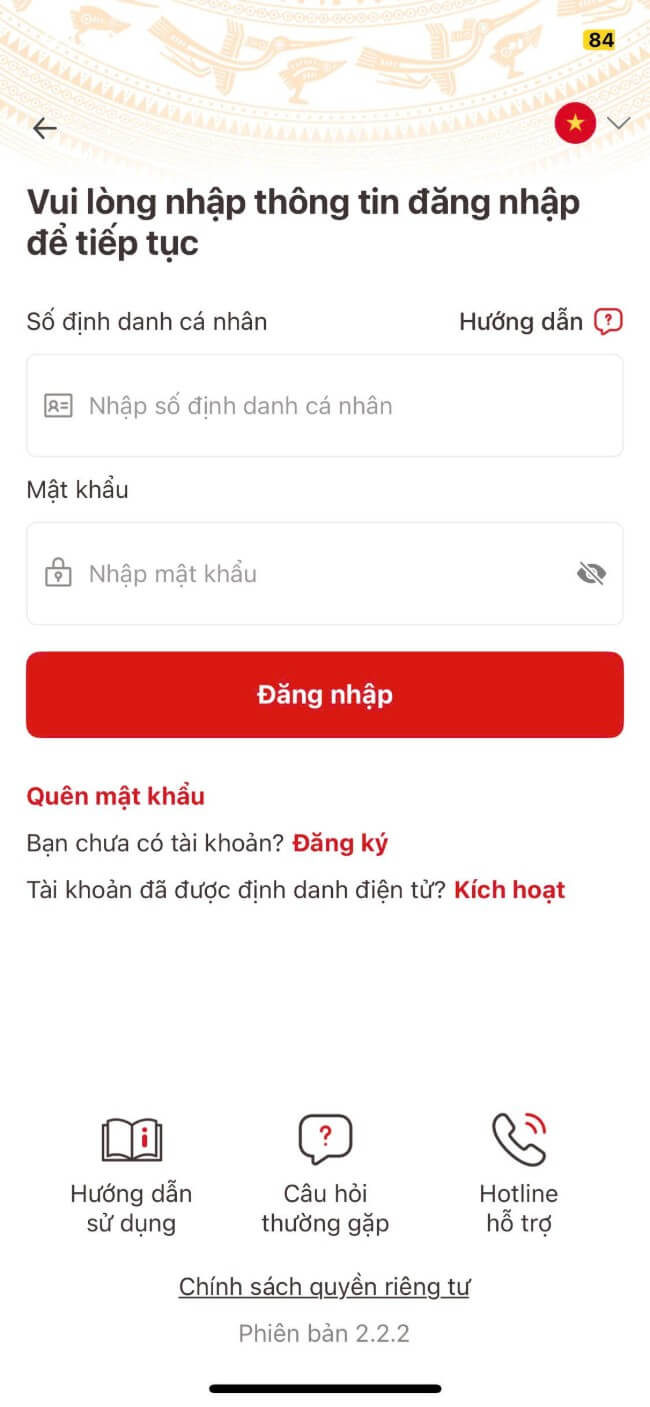Toggle password visibility eye icon
Image resolution: width=650 pixels, height=1407 pixels.
point(591,574)
